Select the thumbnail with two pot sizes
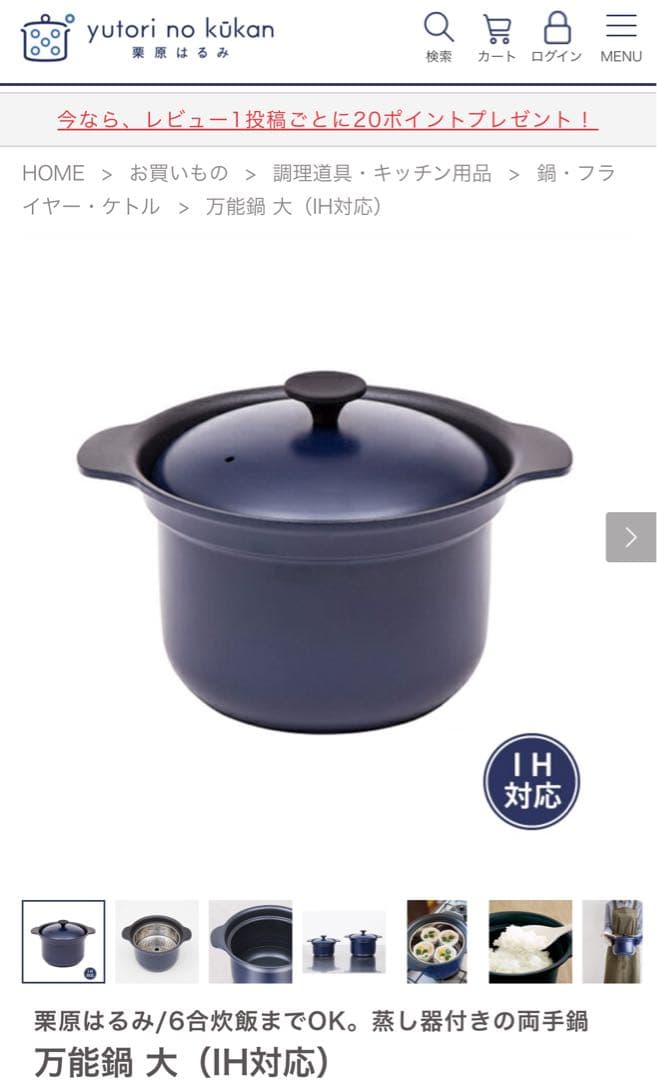Viewport: 657px width, 1080px height. click(x=344, y=941)
